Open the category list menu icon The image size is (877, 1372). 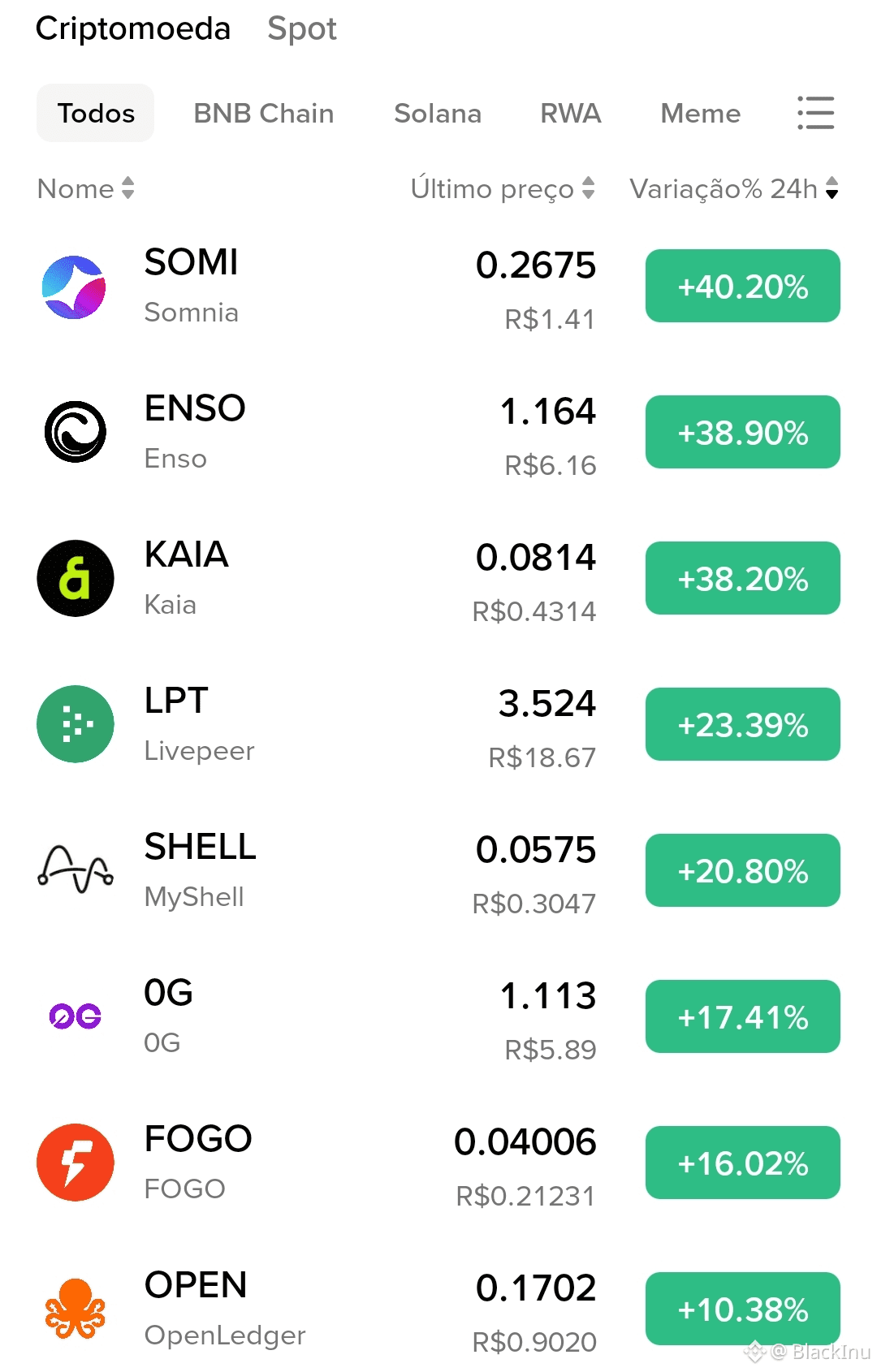click(815, 113)
